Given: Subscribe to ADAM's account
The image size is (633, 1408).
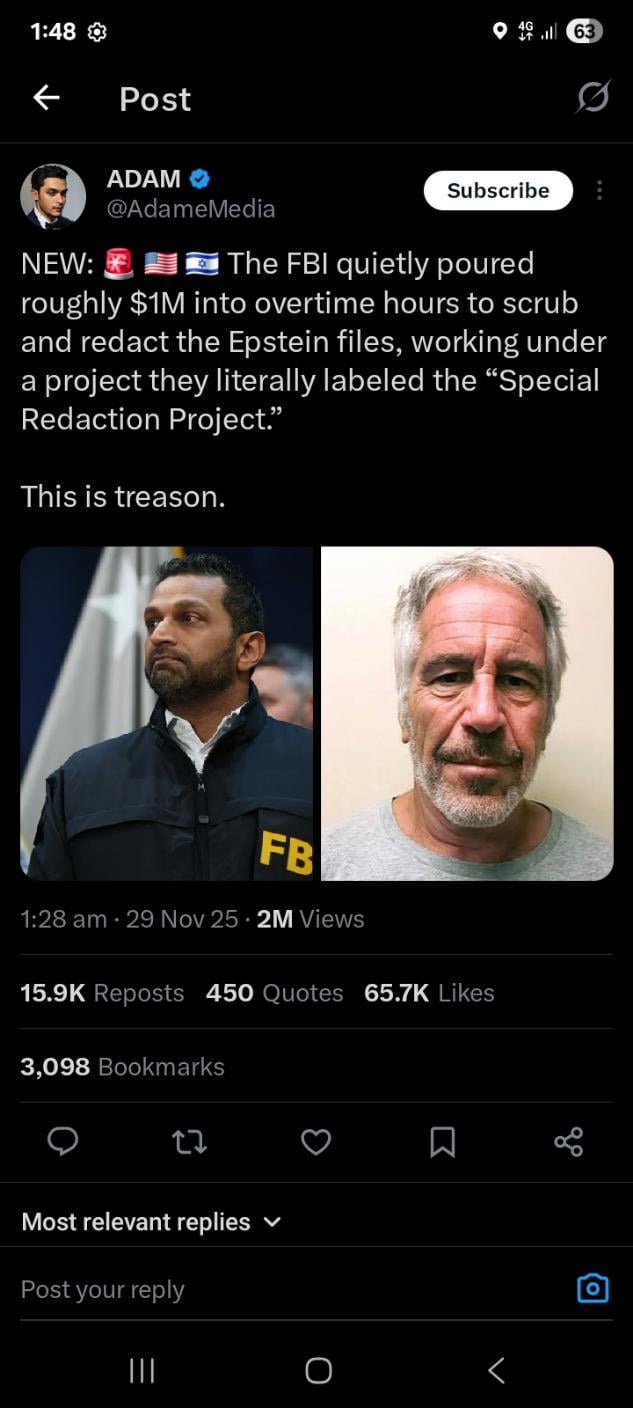Looking at the screenshot, I should [498, 190].
